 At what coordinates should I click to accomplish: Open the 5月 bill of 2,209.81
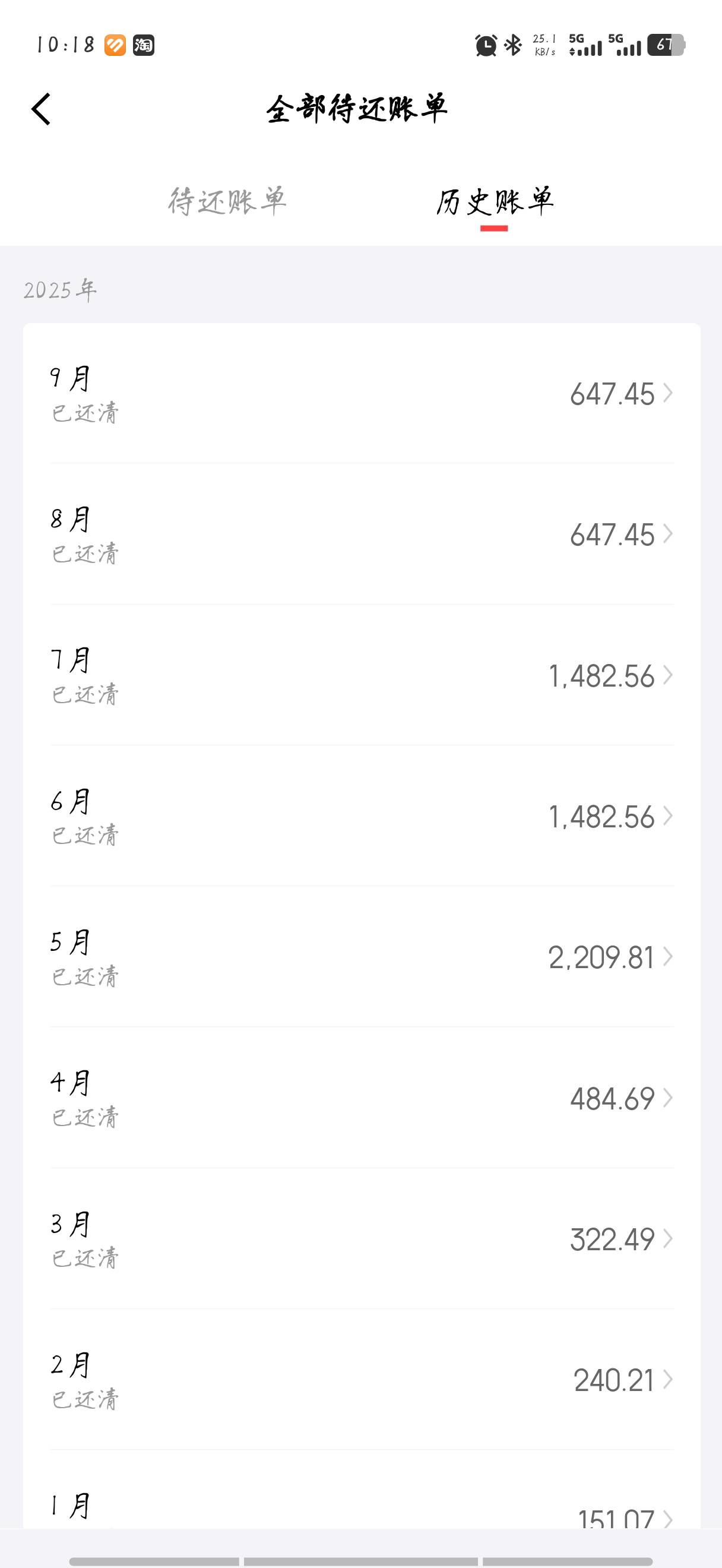pyautogui.click(x=362, y=957)
